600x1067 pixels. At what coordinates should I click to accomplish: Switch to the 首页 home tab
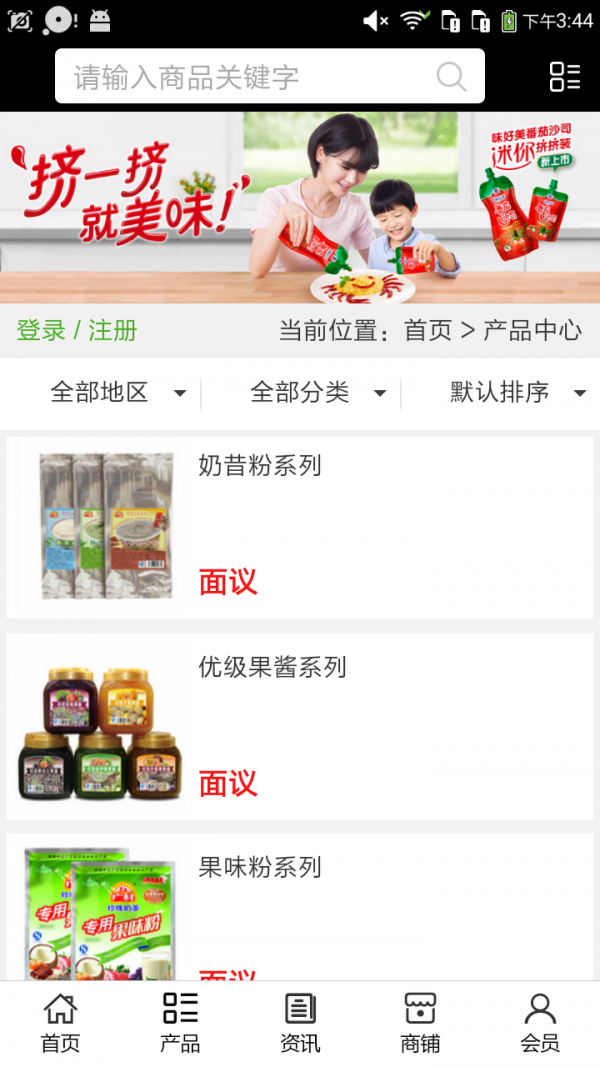60,1023
